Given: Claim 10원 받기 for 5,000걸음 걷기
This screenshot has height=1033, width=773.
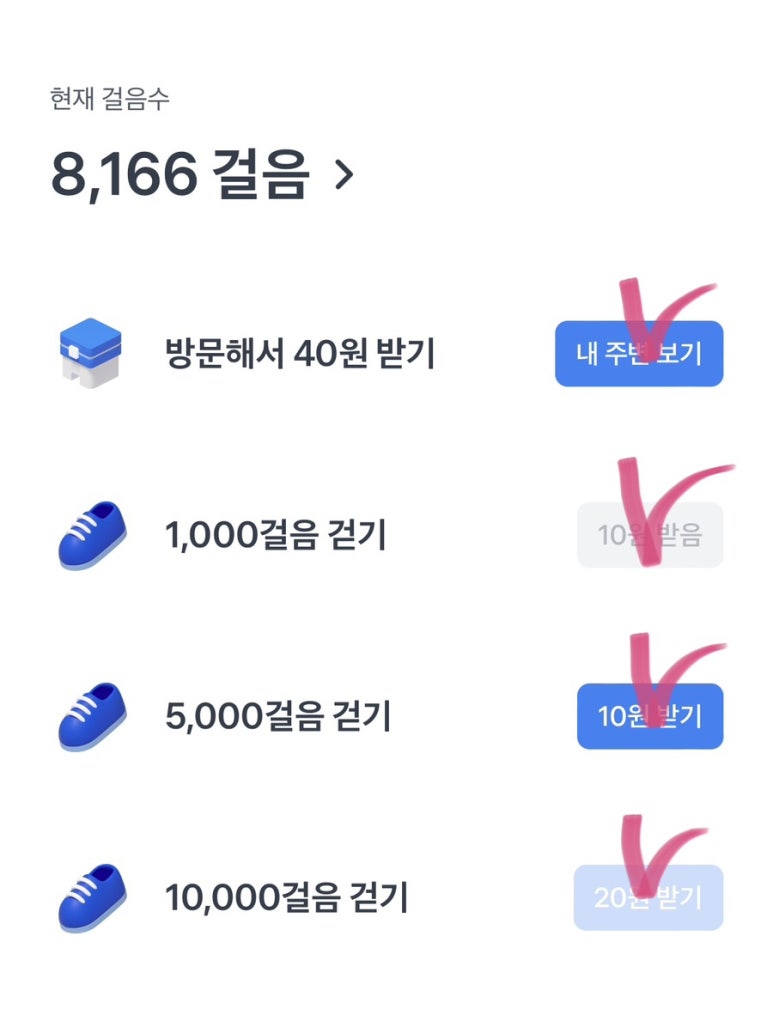Looking at the screenshot, I should [x=649, y=716].
